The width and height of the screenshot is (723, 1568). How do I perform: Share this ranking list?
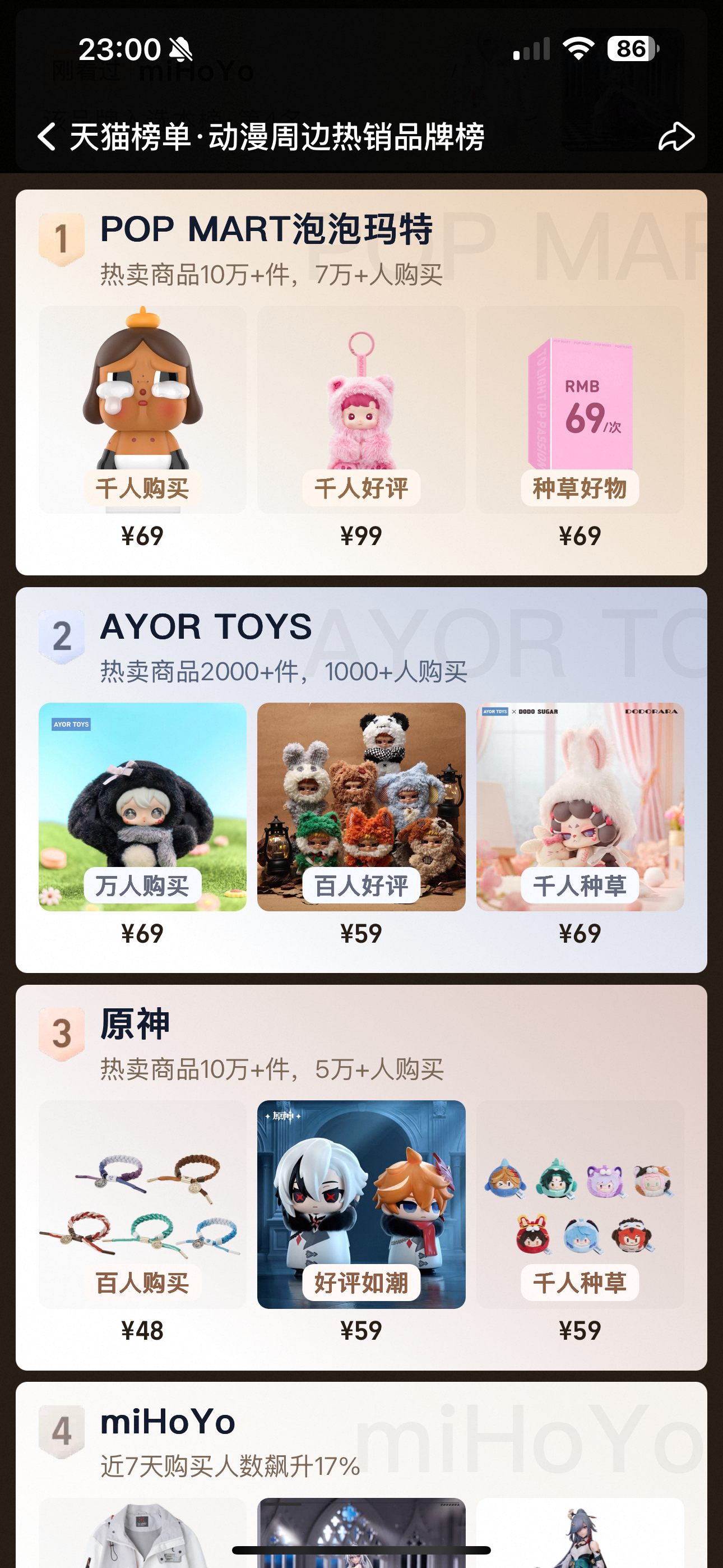tap(676, 136)
